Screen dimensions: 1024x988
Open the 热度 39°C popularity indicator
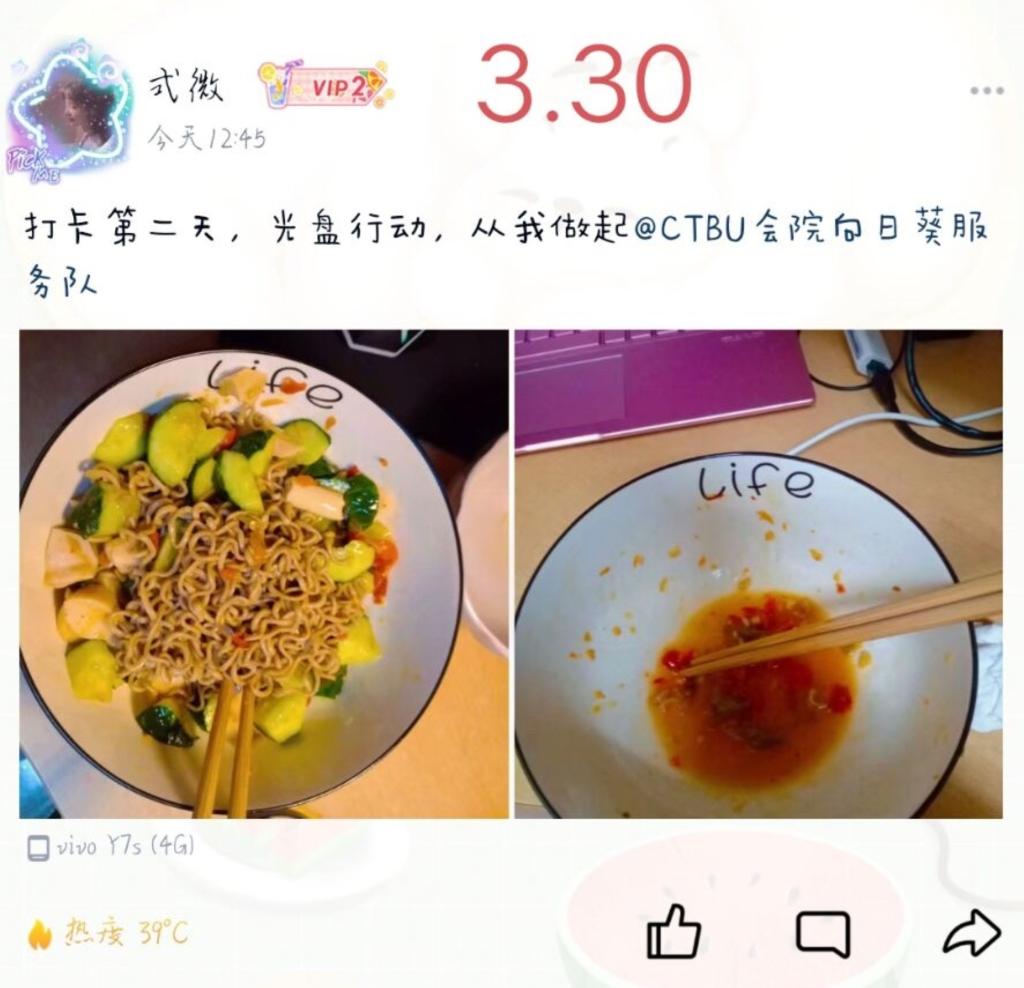pyautogui.click(x=108, y=934)
